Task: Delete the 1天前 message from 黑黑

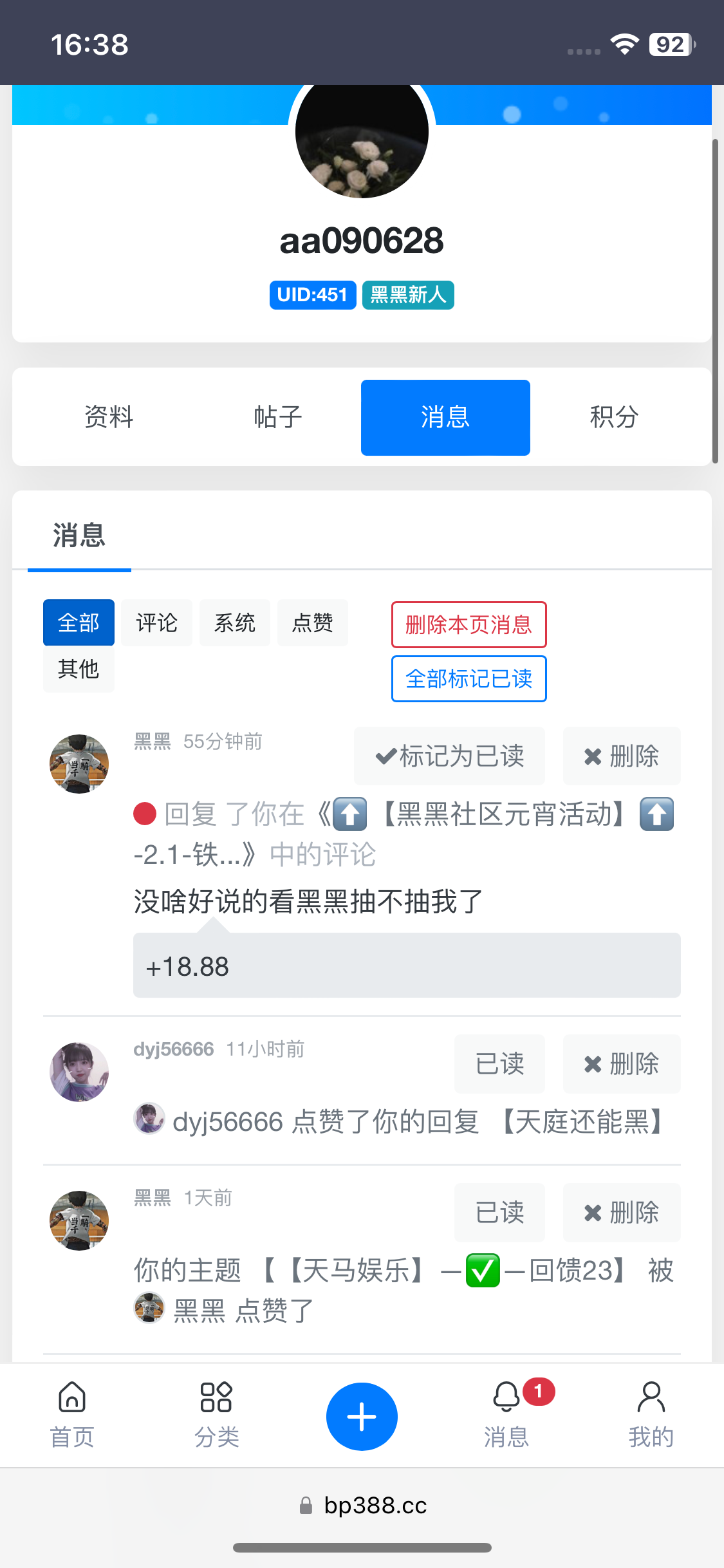Action: [621, 1212]
